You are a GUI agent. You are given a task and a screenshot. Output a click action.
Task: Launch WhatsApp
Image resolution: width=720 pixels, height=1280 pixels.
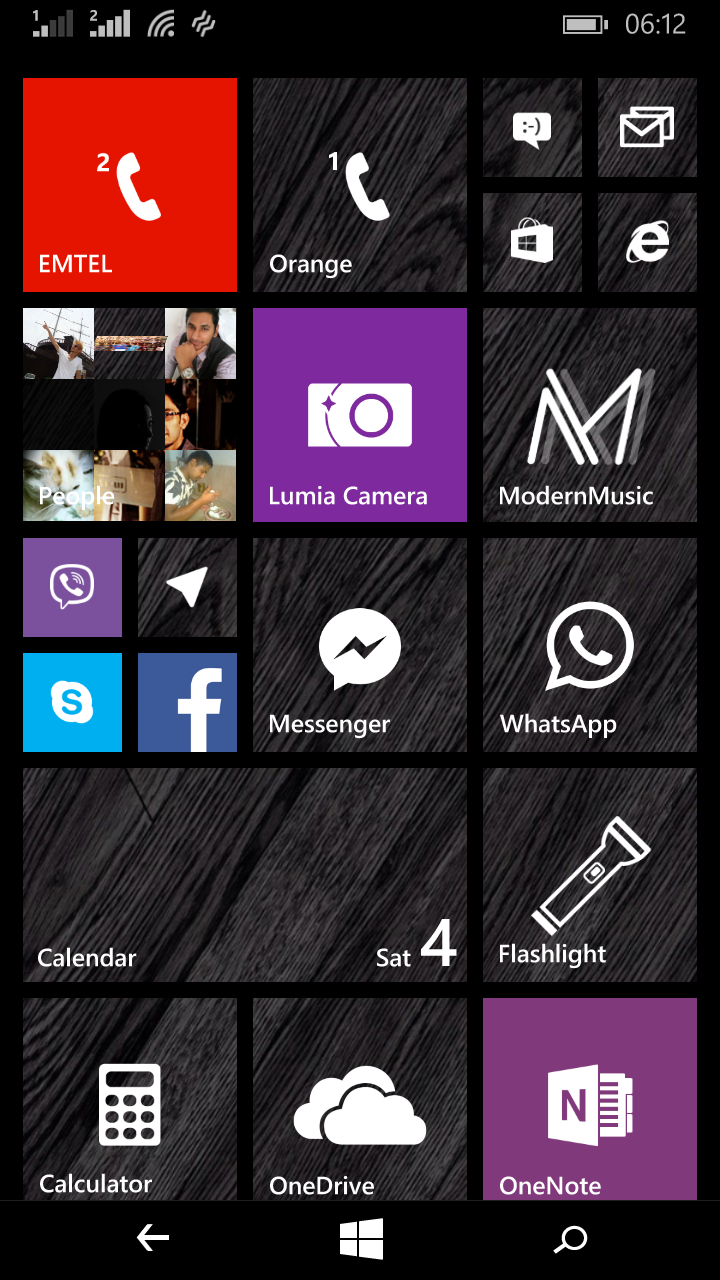click(x=590, y=645)
